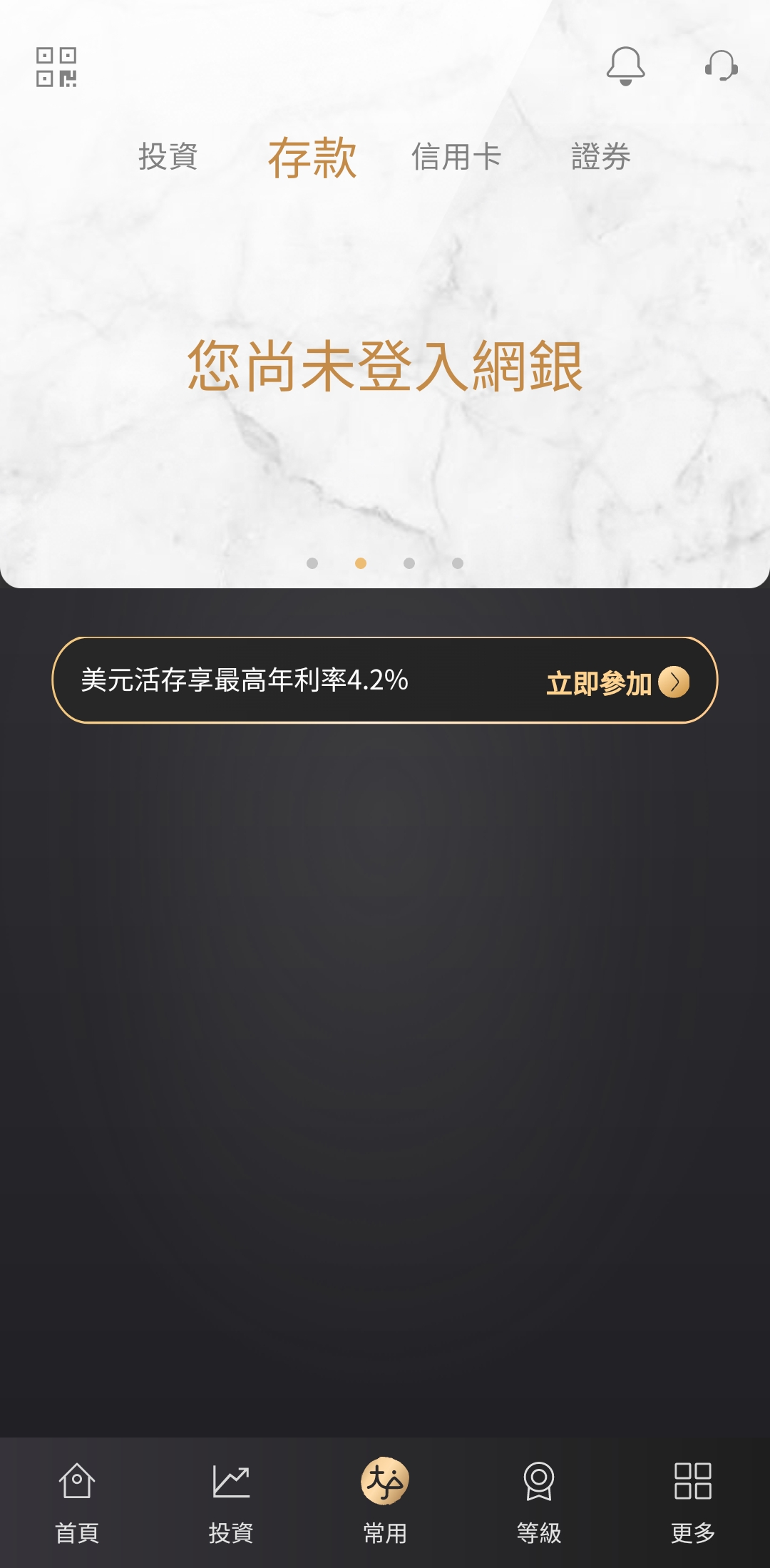Tap 立即參加 on the USD savings promotion

[x=617, y=682]
